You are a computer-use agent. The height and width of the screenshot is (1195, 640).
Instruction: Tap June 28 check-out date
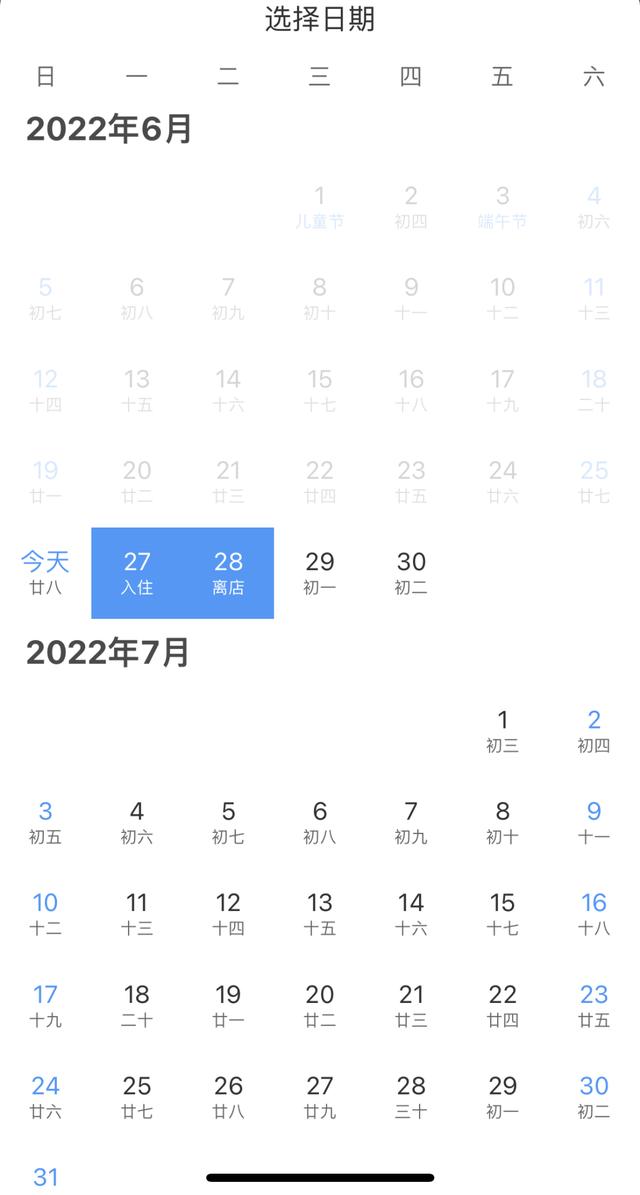point(229,573)
